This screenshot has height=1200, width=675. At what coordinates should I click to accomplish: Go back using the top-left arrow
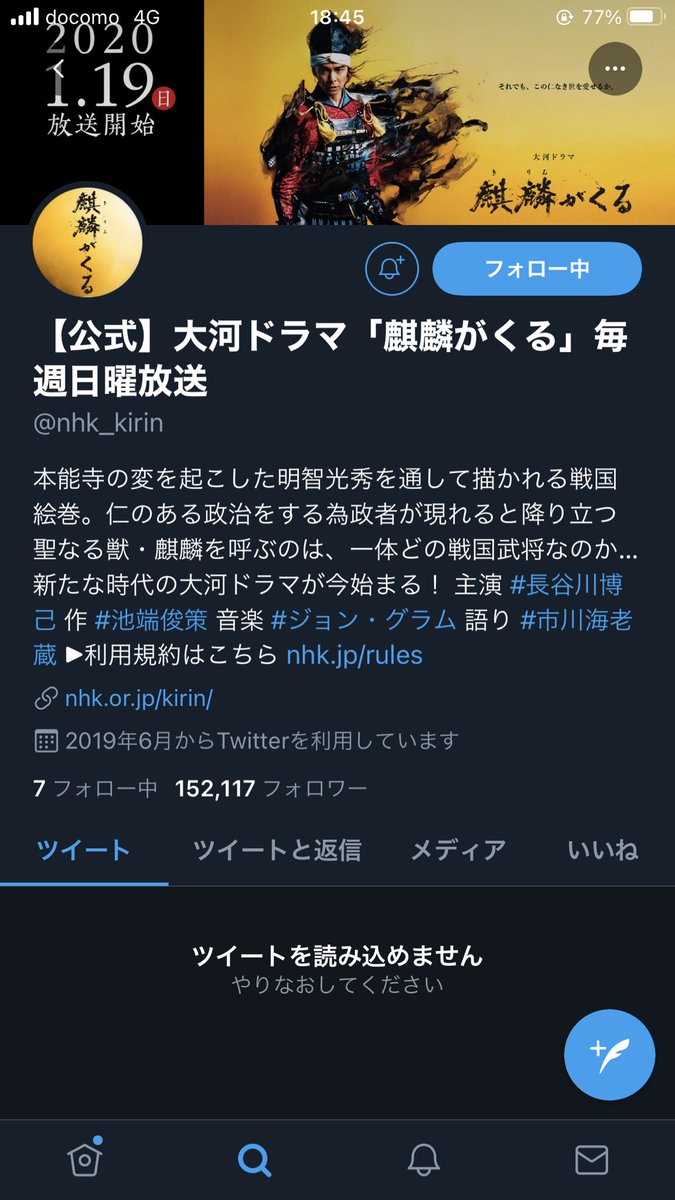[x=59, y=69]
